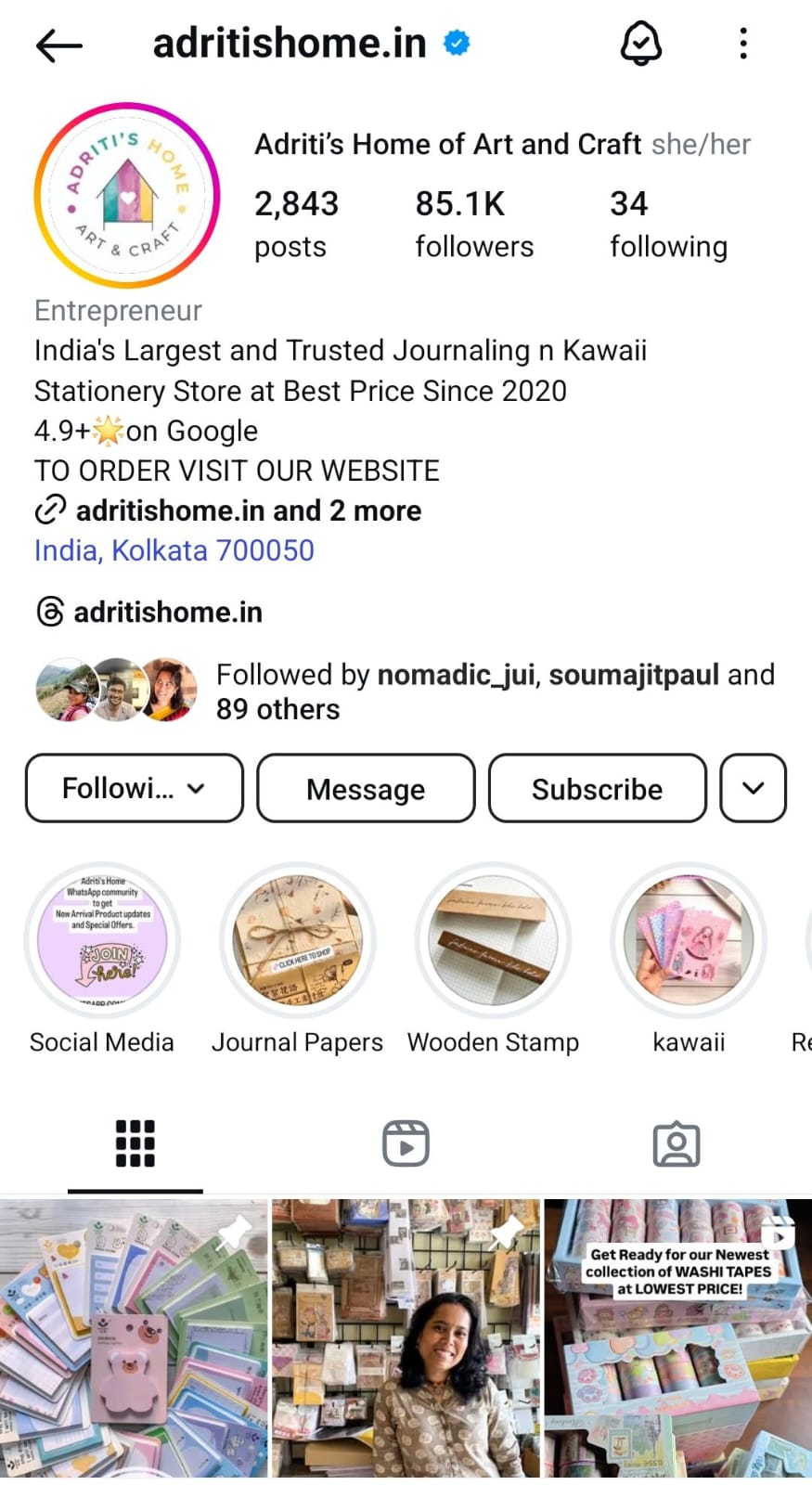
Task: Open the 85.1K followers list
Action: pos(473,224)
